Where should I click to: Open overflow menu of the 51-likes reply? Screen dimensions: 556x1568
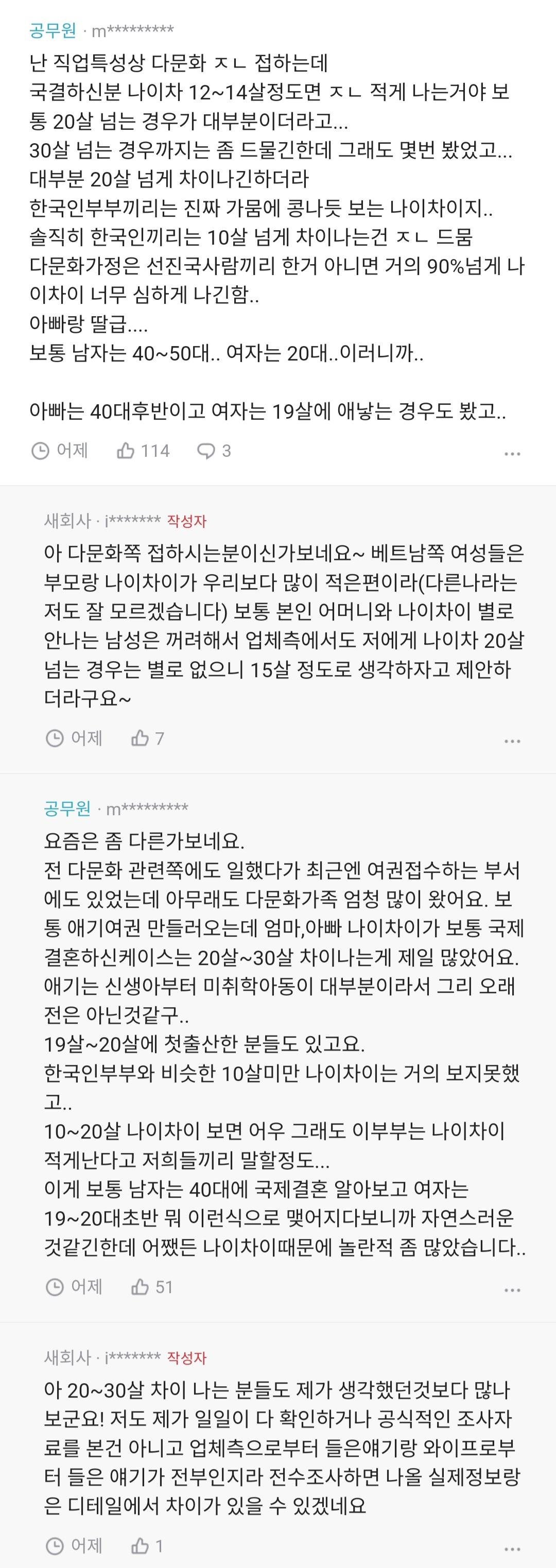[x=512, y=1290]
